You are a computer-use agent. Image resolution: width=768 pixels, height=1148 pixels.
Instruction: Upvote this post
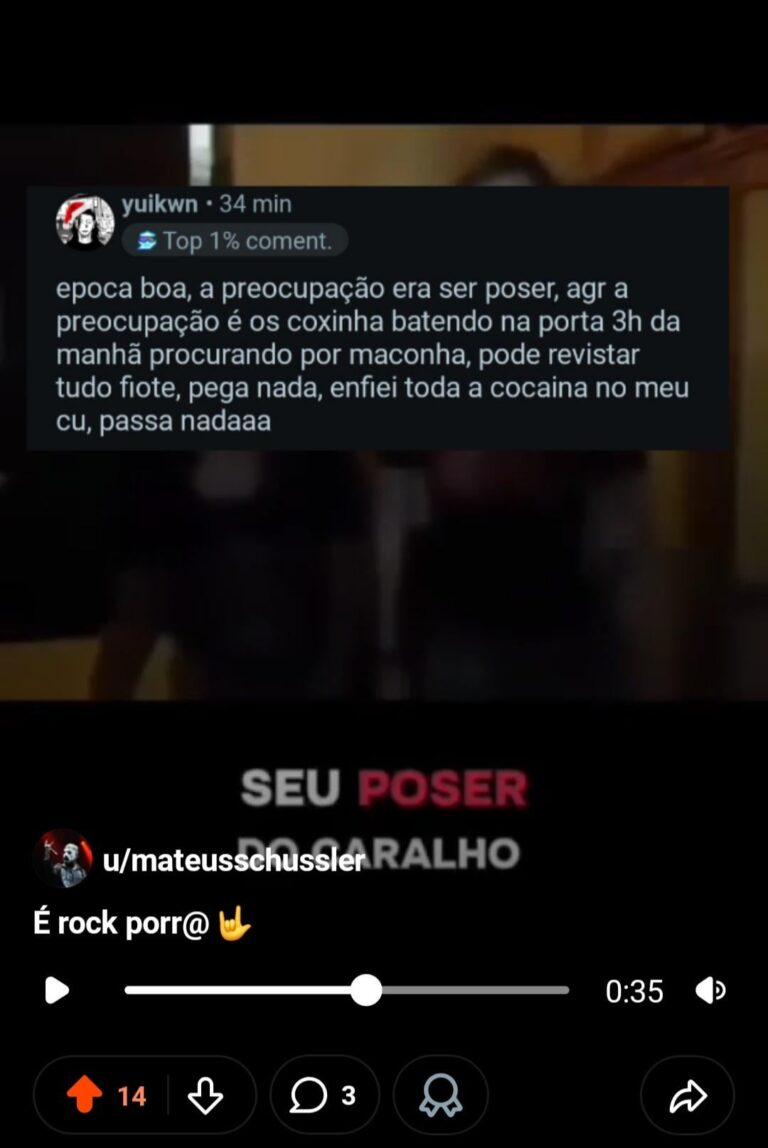tap(85, 1096)
